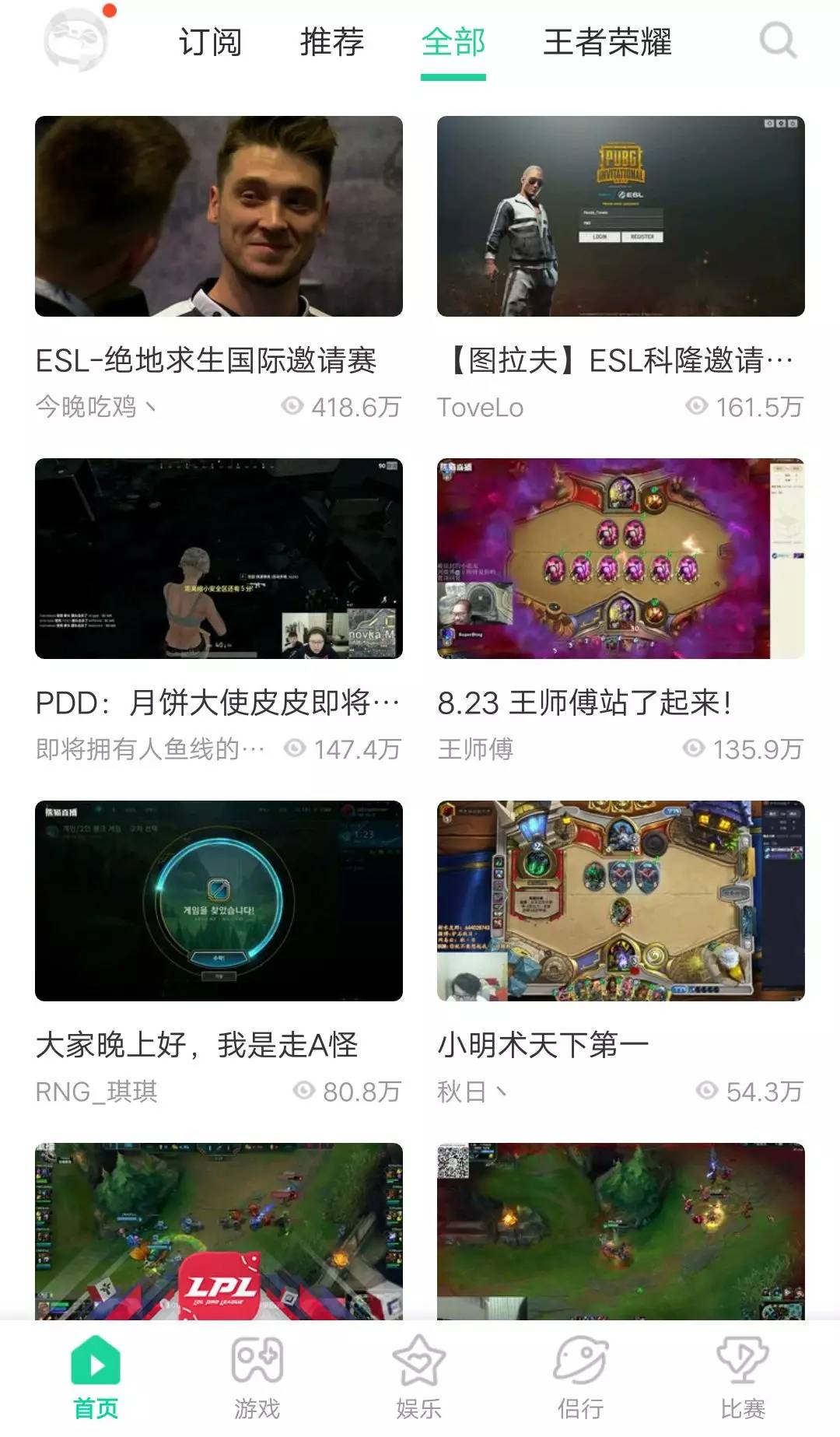Image resolution: width=840 pixels, height=1437 pixels.
Task: Watch the 【图拉夫】ESL科隆邀请 stream by ToveLo
Action: click(621, 216)
